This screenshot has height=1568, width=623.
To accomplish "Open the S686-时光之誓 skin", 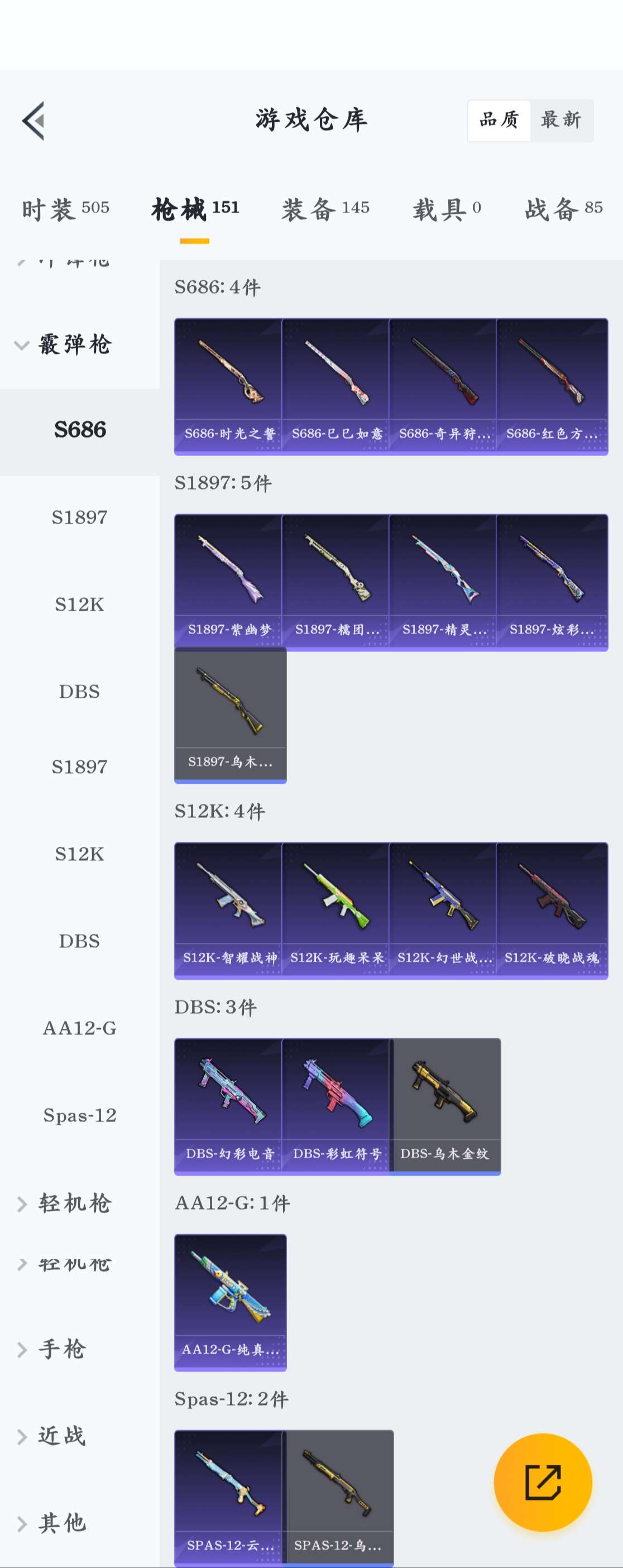I will (228, 386).
